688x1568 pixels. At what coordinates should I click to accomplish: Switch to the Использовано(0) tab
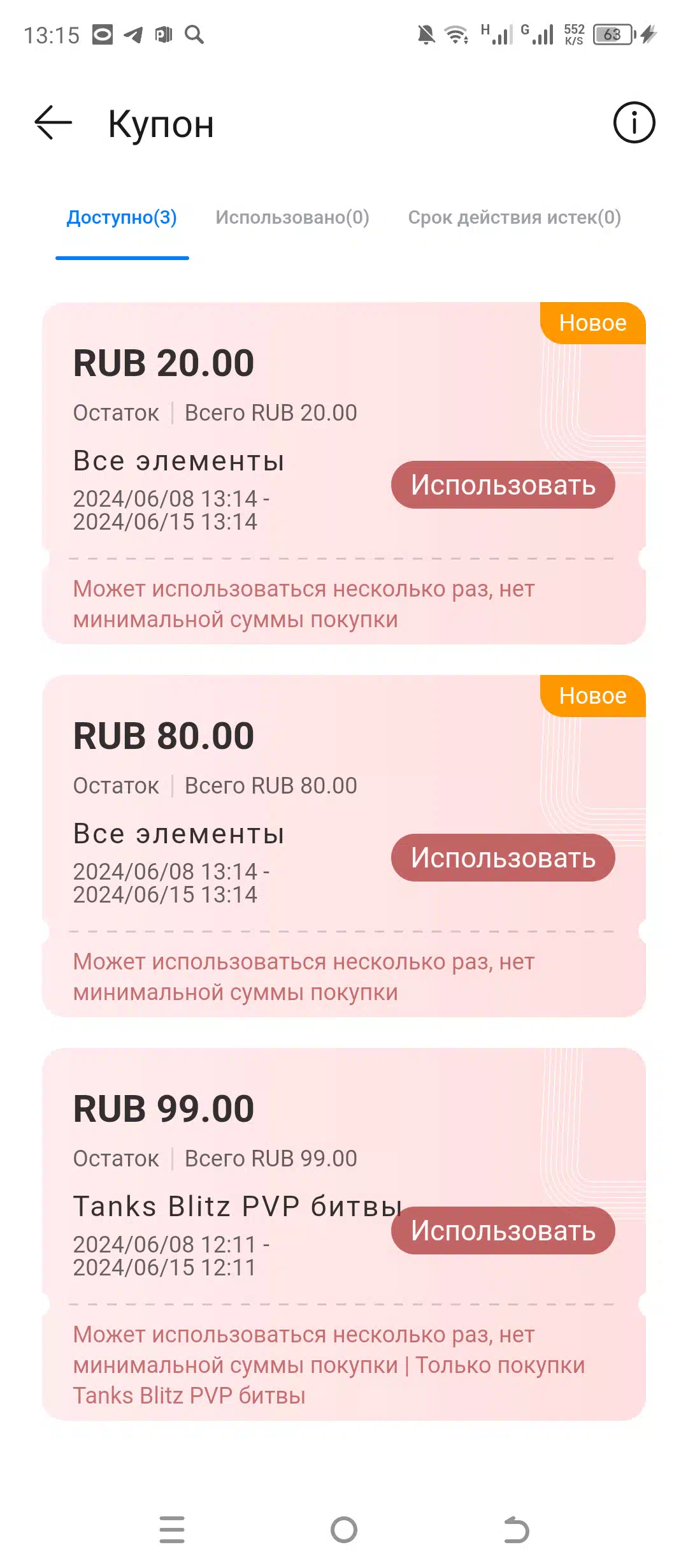click(x=292, y=218)
